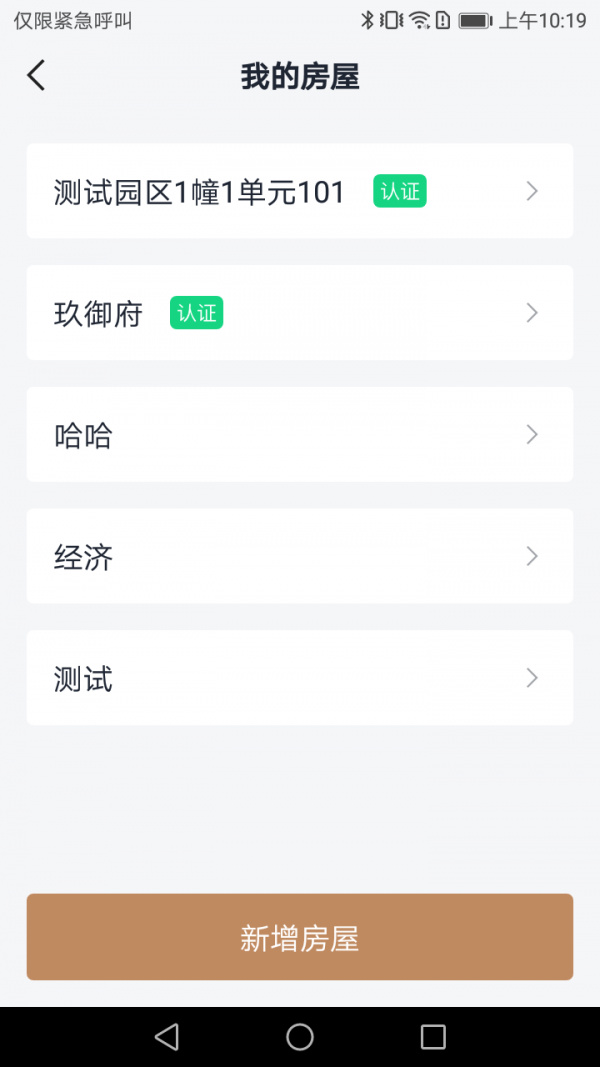Open the 玖御府 house entry
The width and height of the screenshot is (600, 1067).
(300, 313)
